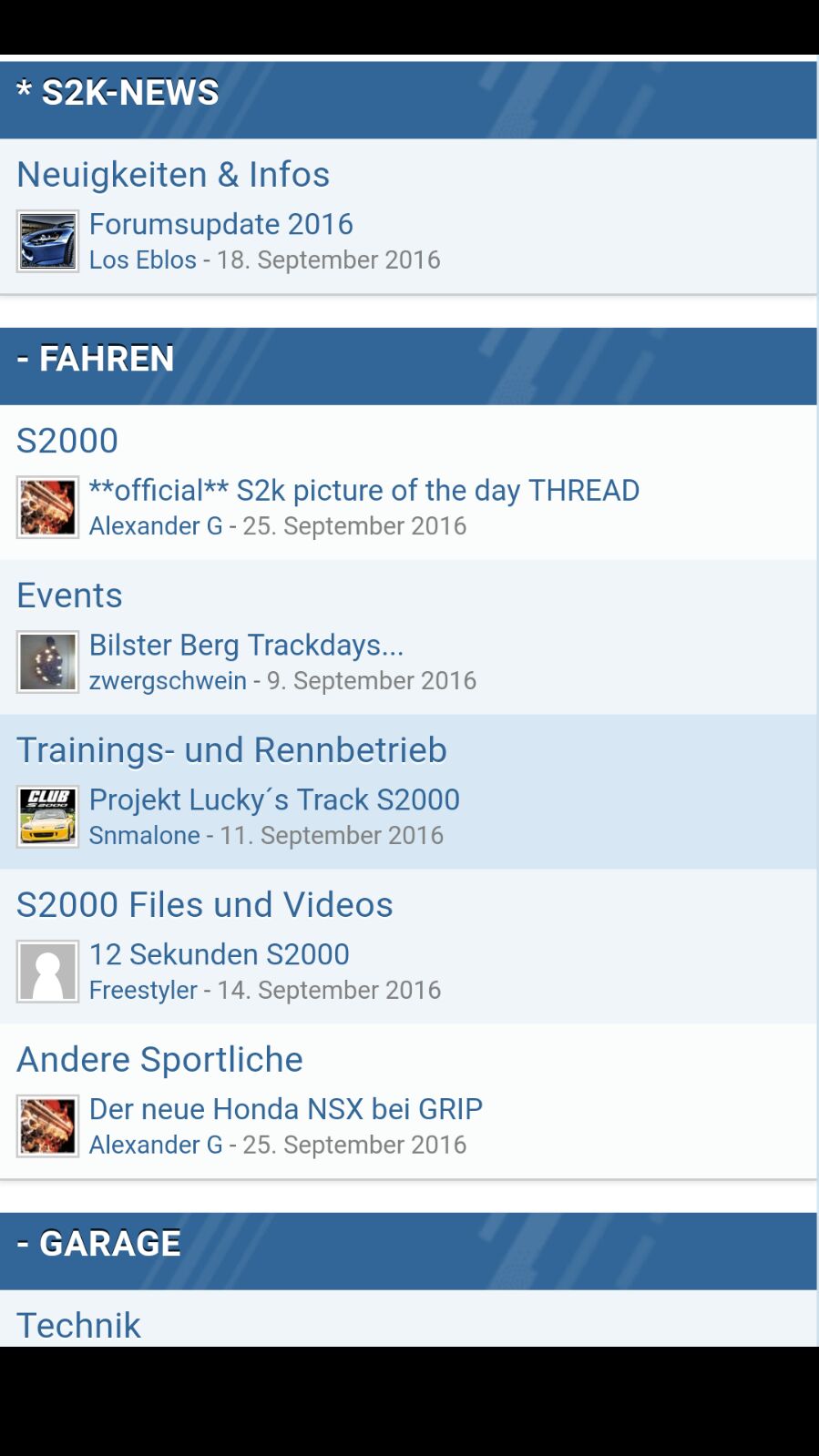Open the GARAGE category
The width and height of the screenshot is (819, 1456).
click(110, 1244)
